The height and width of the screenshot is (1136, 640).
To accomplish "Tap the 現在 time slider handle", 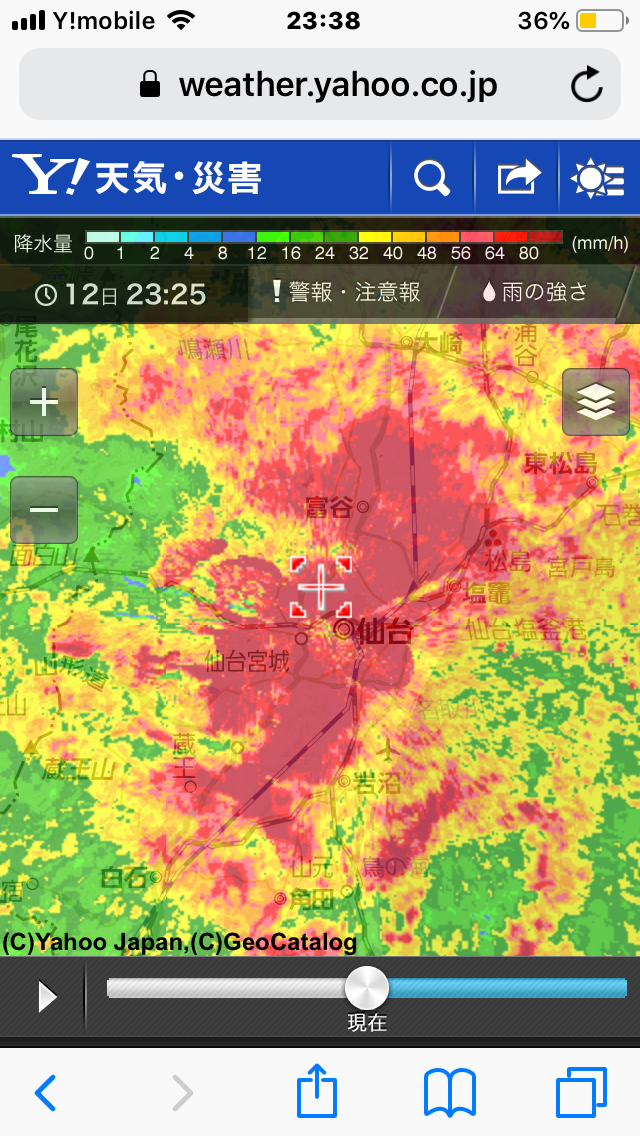I will pyautogui.click(x=367, y=988).
